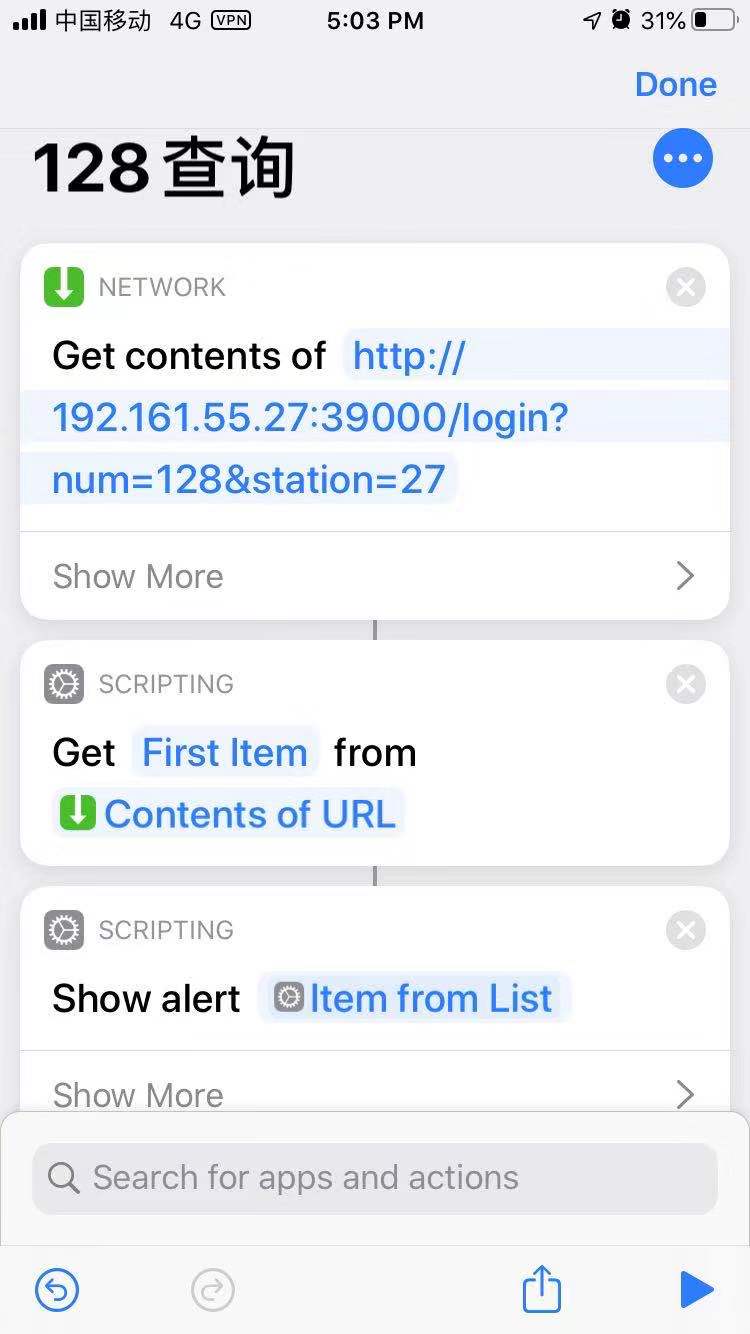The width and height of the screenshot is (750, 1334).
Task: Select the Item from List variable
Action: tap(414, 998)
